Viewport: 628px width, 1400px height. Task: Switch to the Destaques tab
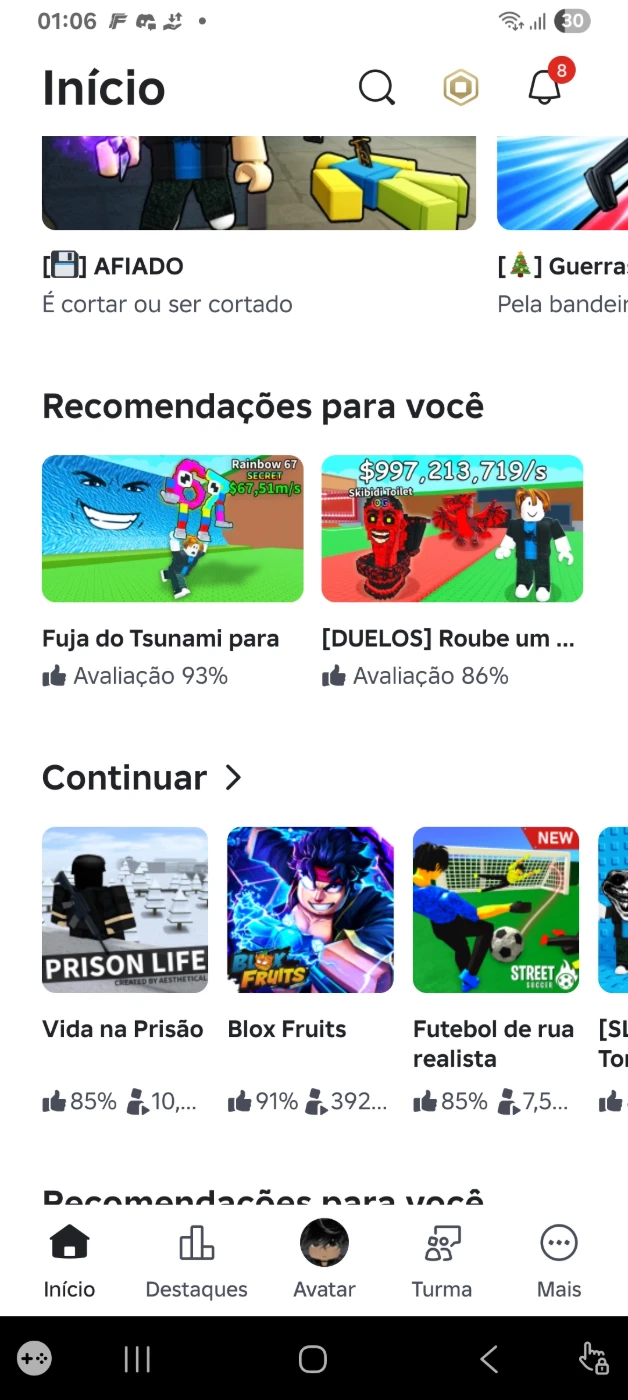coord(196,1262)
